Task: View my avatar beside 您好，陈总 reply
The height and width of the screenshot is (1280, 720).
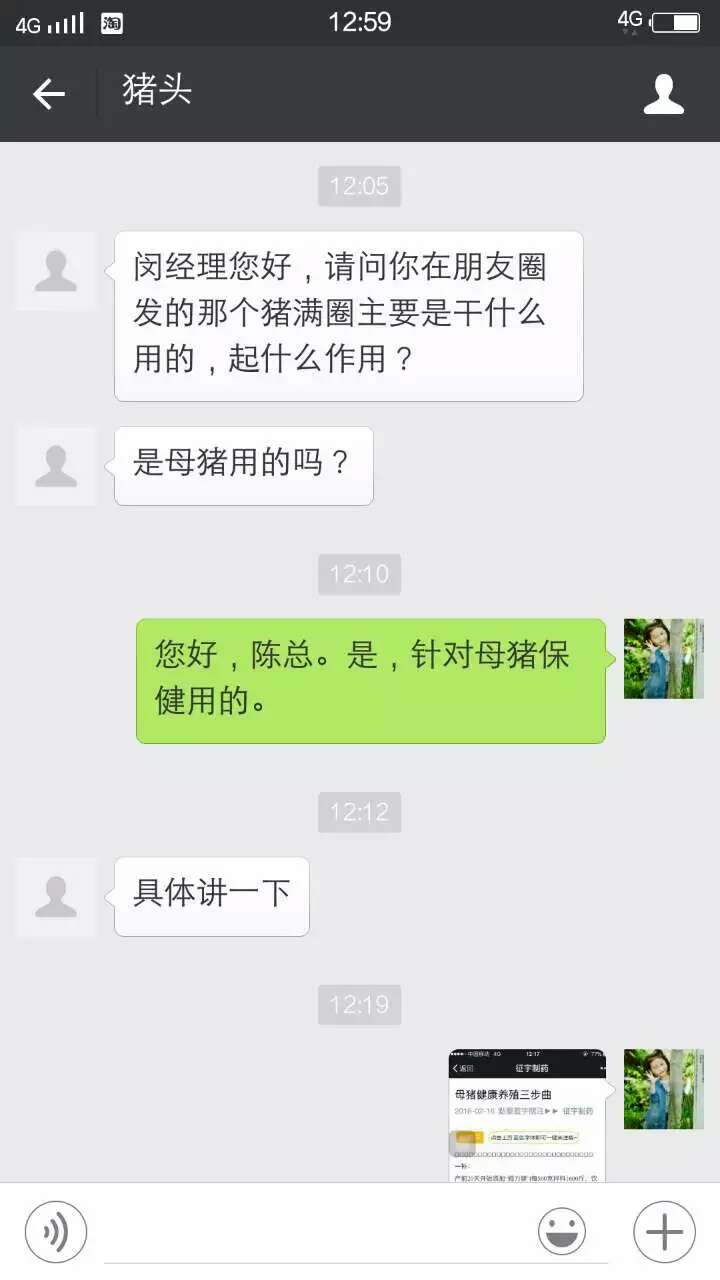Action: click(663, 658)
